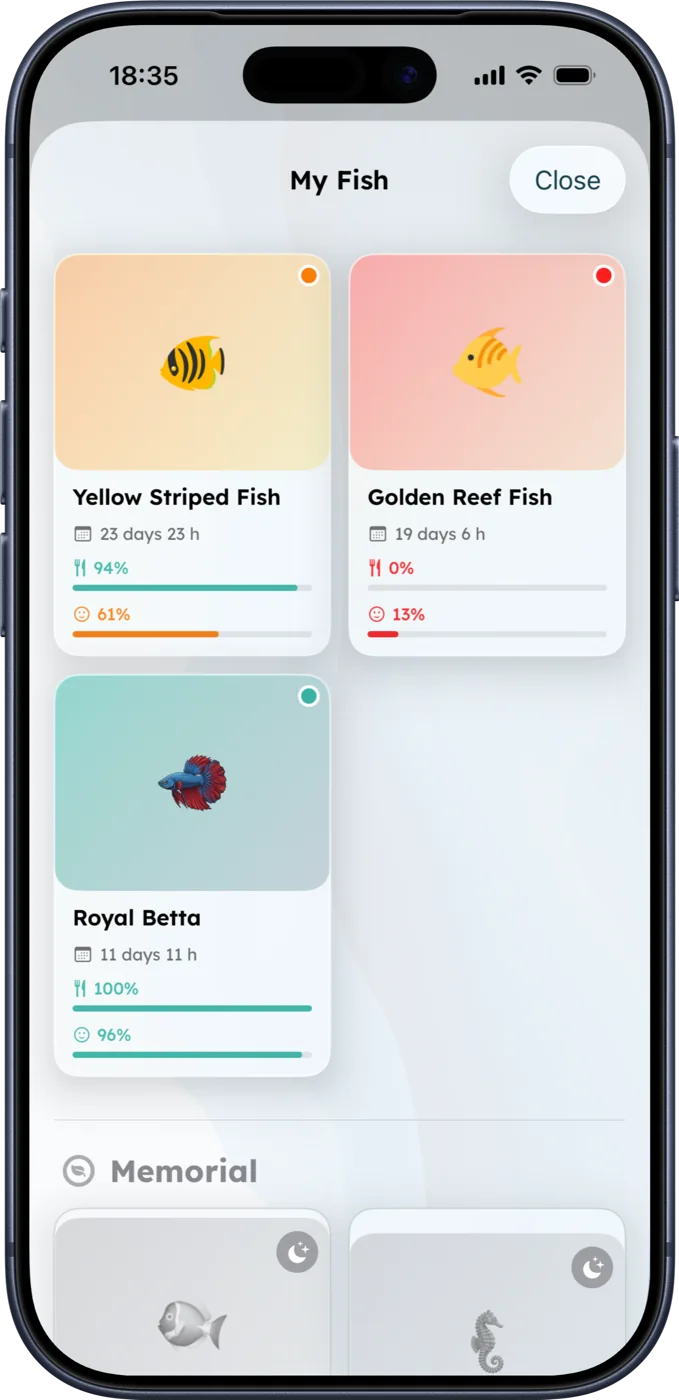Open the memorial seahorse card
This screenshot has height=1400, width=679.
pyautogui.click(x=487, y=1292)
